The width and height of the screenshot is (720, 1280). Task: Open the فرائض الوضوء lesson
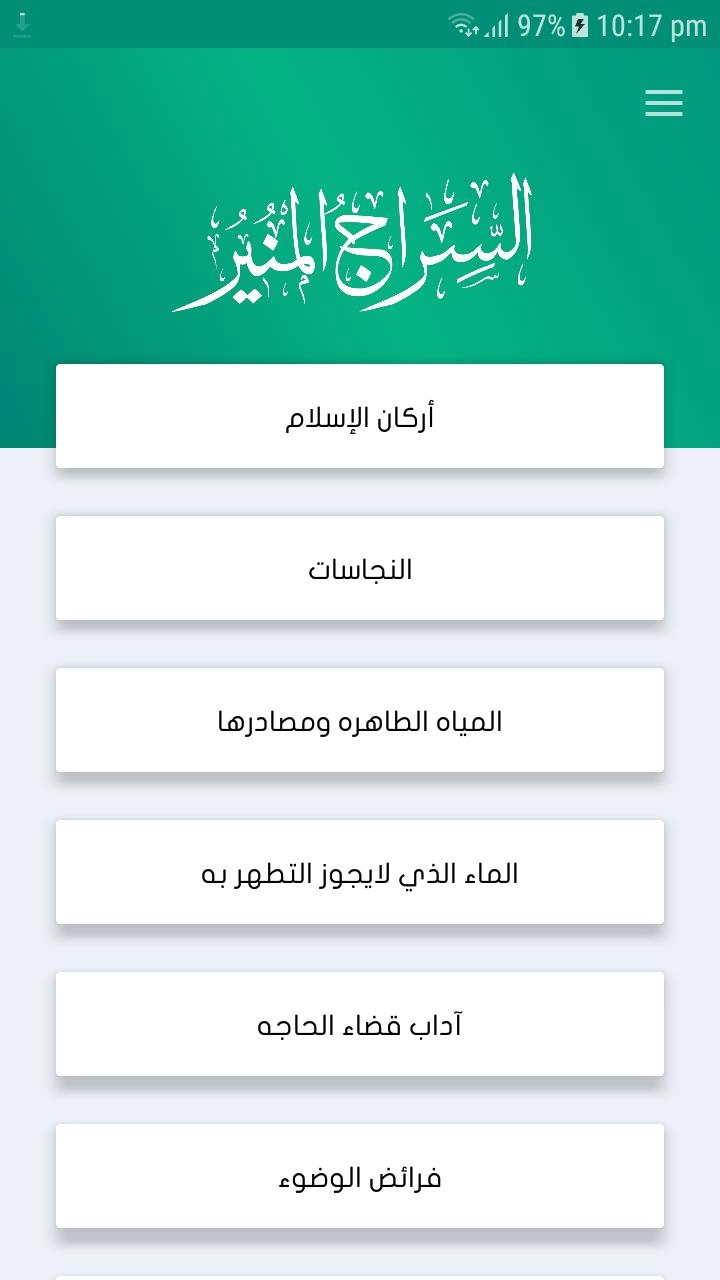point(360,1176)
